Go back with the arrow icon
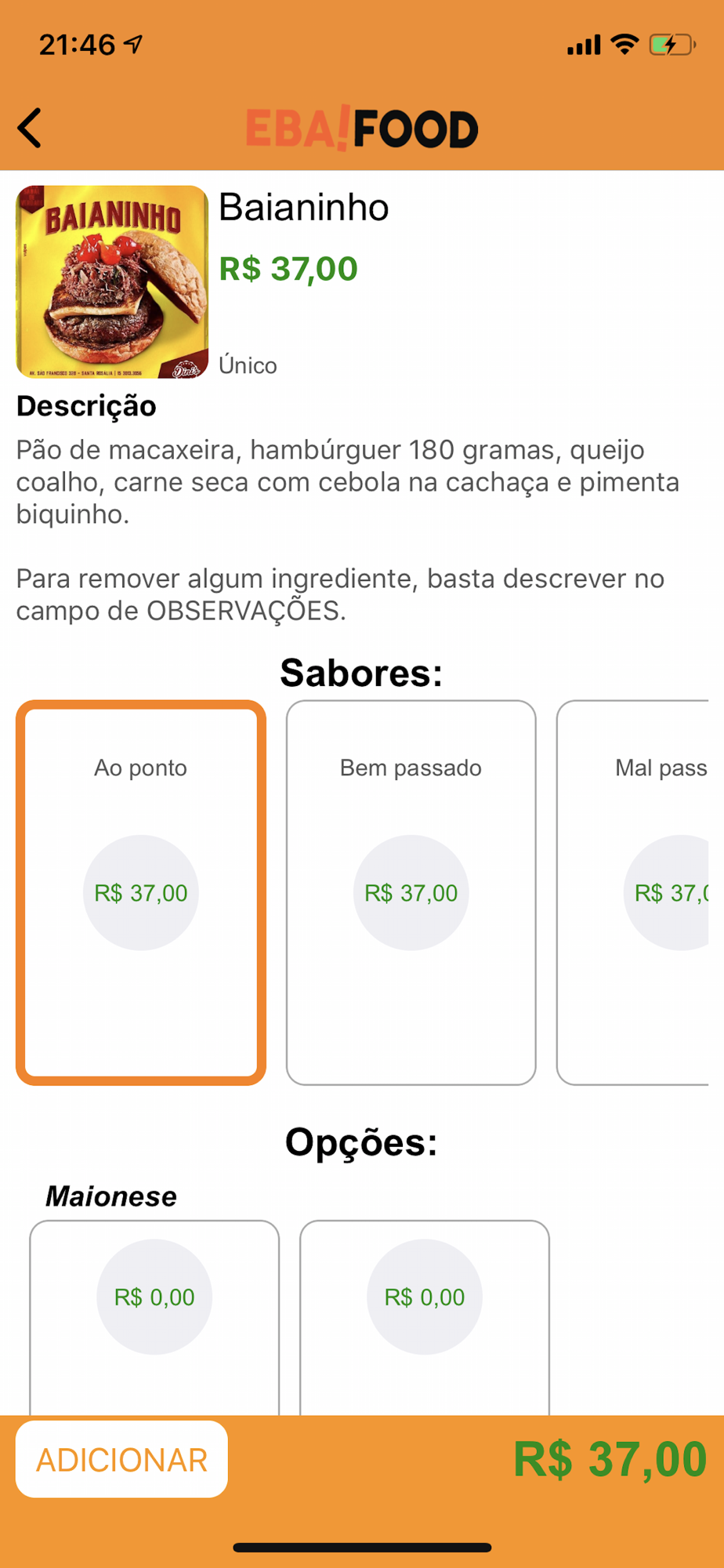Screen dimensions: 724x1568 (x=30, y=128)
